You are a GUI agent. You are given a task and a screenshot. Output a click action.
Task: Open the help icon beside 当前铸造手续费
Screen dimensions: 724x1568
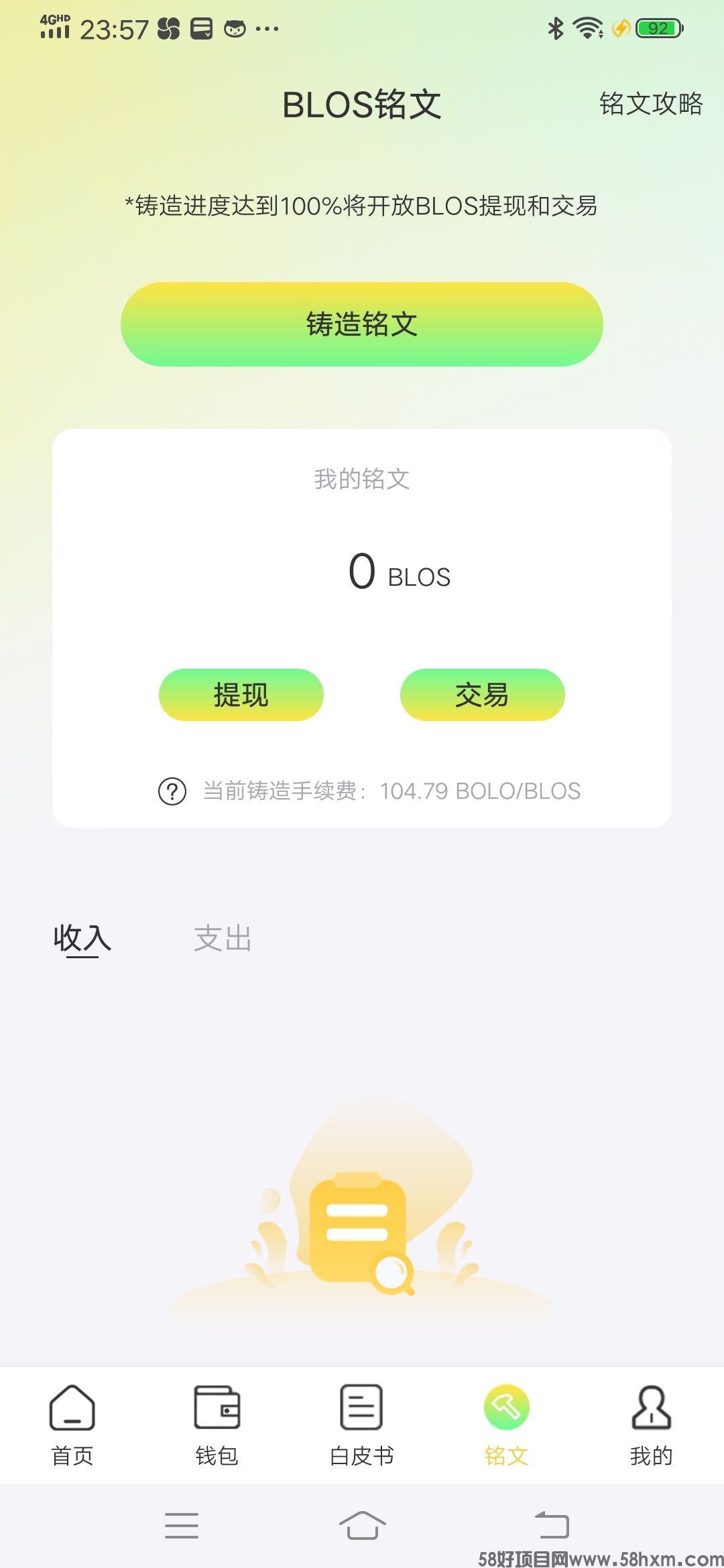[172, 791]
